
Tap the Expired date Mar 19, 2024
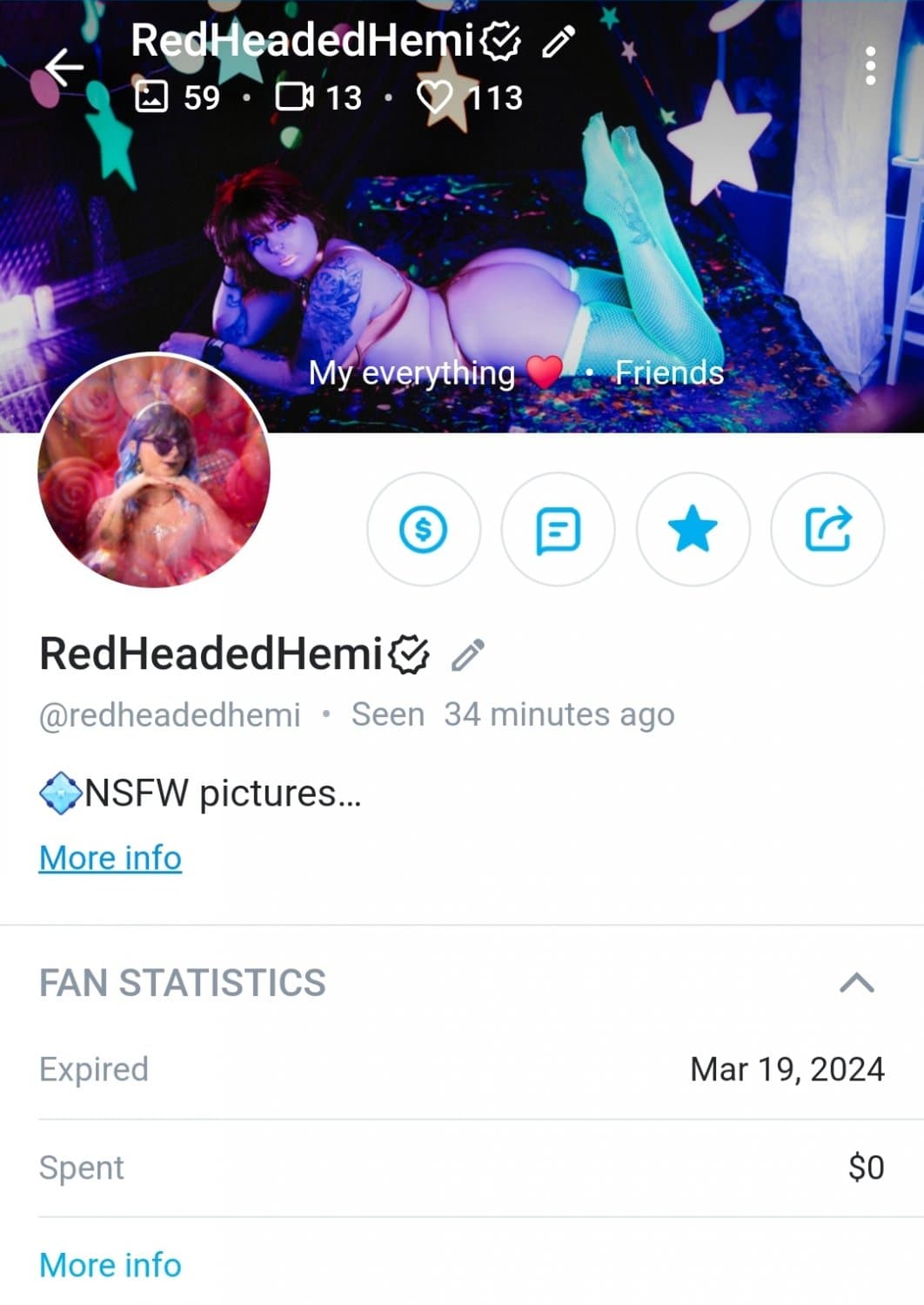(x=787, y=1070)
